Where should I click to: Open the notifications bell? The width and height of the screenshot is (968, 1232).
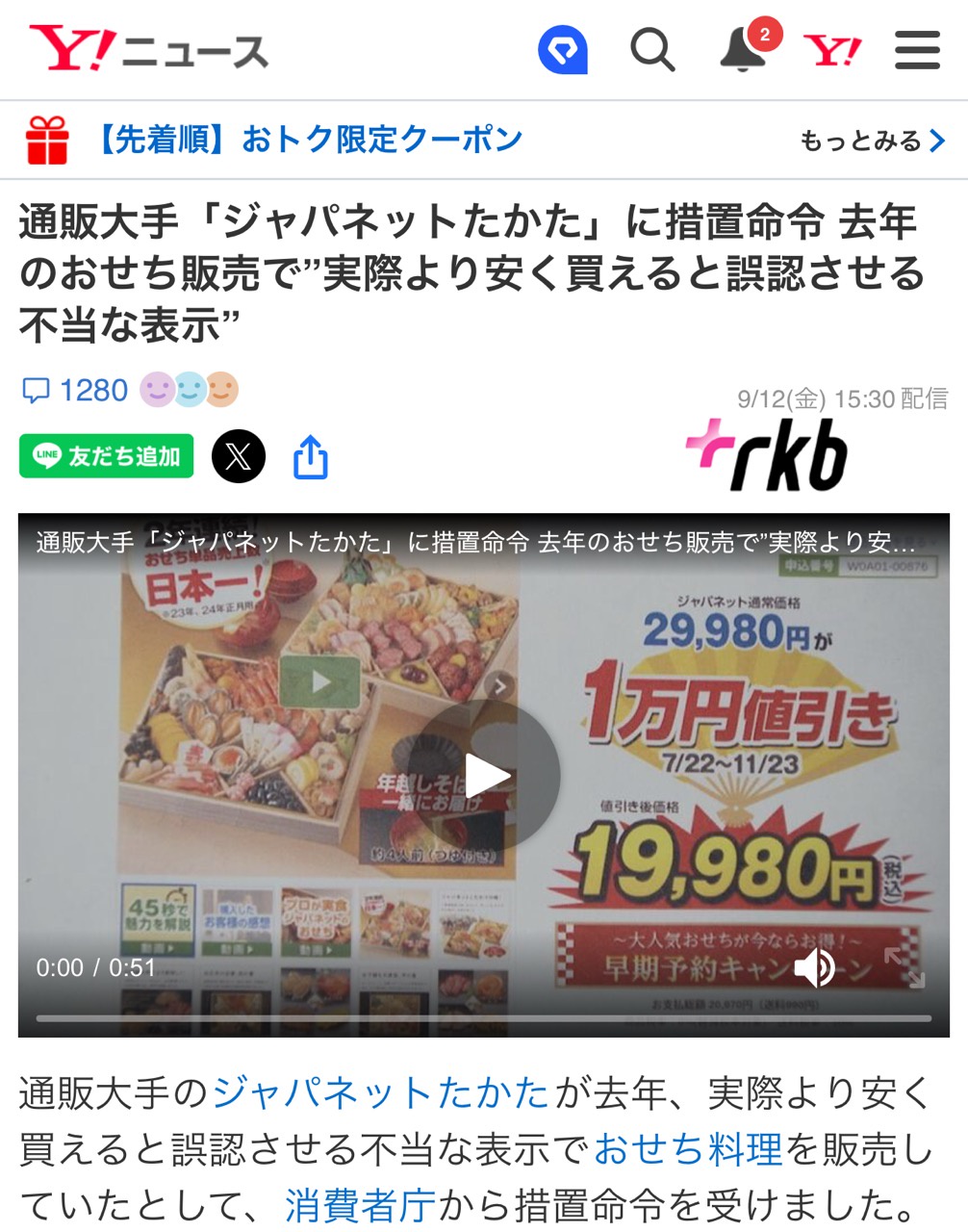click(744, 49)
